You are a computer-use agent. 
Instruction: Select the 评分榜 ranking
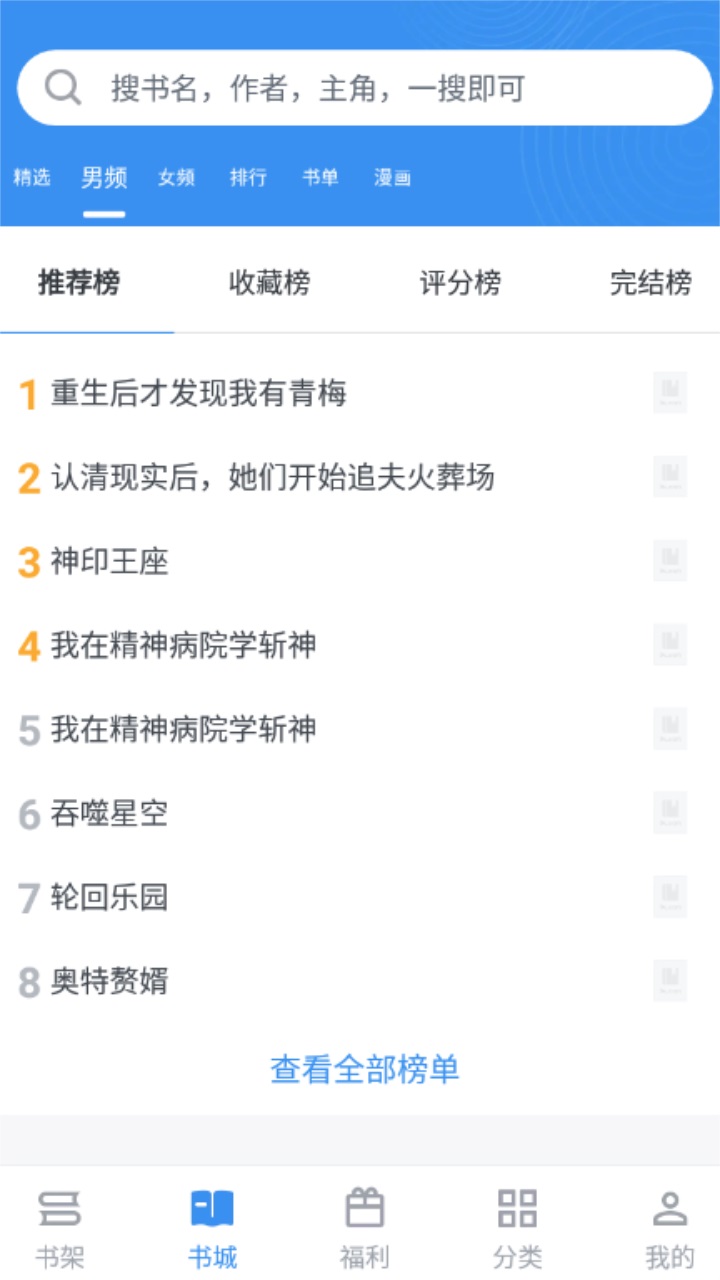tap(460, 283)
